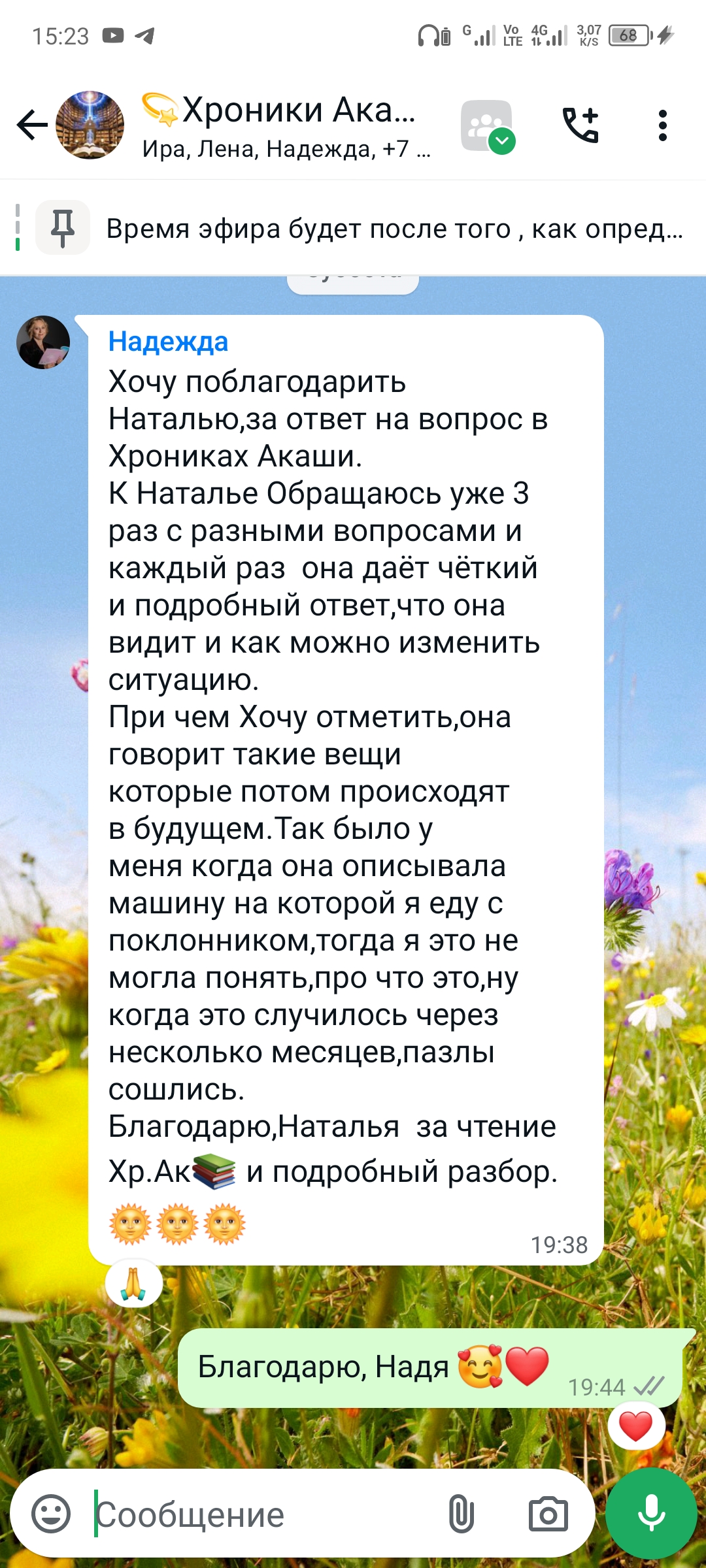The height and width of the screenshot is (1568, 706).
Task: Open the pinned message about Время эфира
Action: [x=353, y=228]
